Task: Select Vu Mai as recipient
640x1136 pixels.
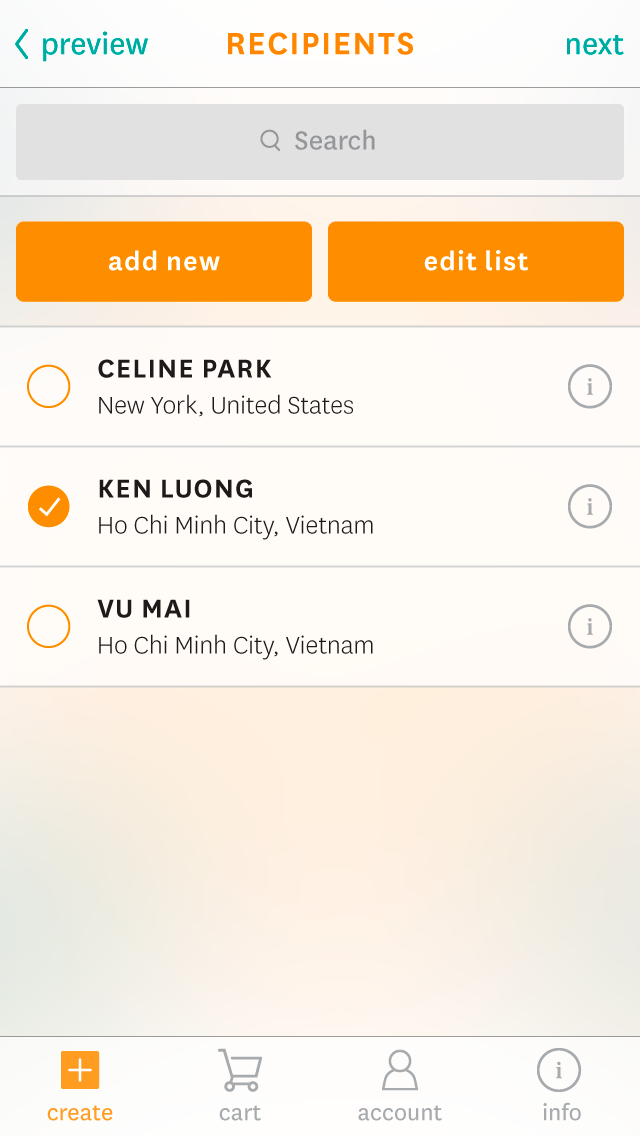Action: (48, 627)
